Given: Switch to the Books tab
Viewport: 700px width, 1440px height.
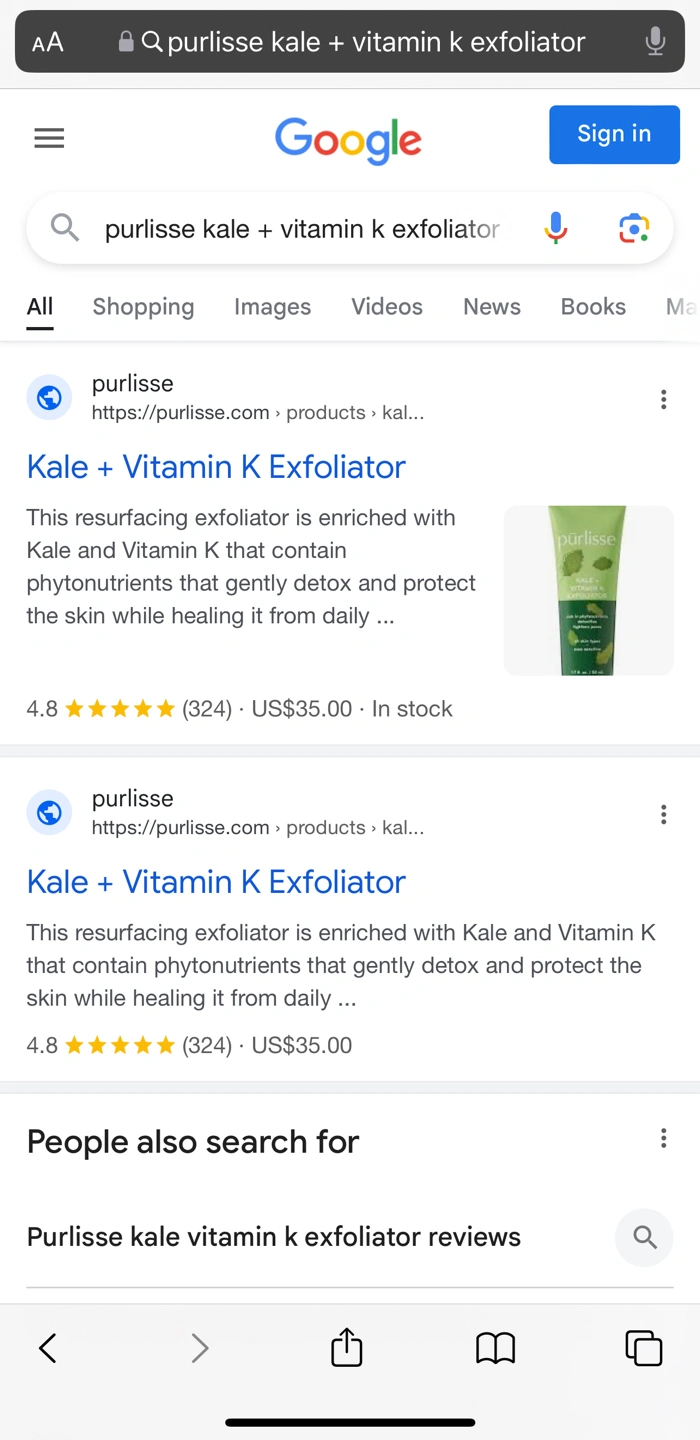Looking at the screenshot, I should (x=593, y=307).
